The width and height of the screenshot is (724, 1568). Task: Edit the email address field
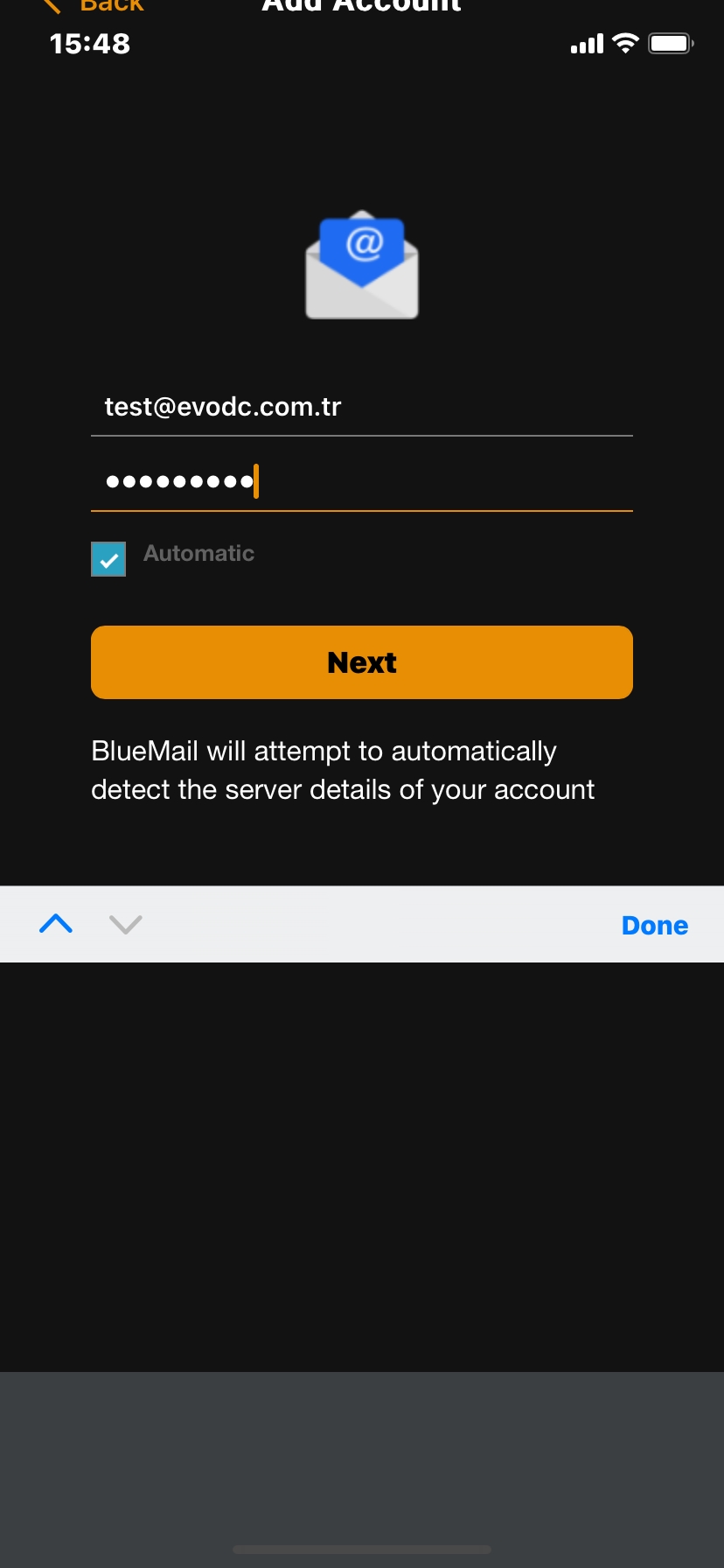[361, 407]
